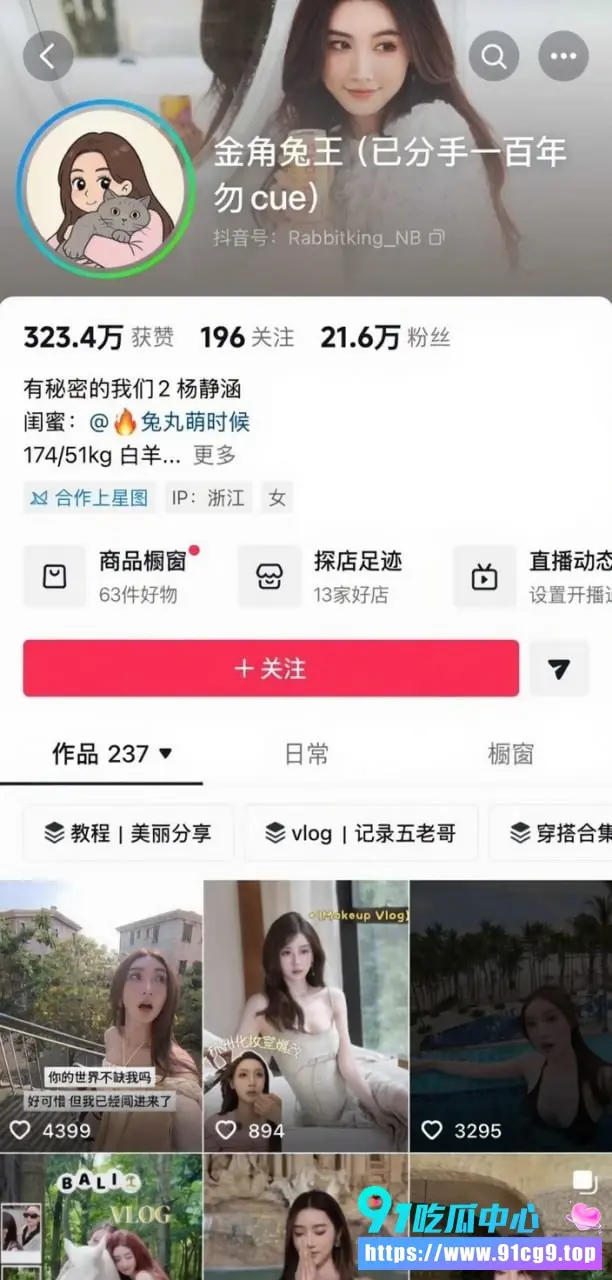Switch to the 日常 tab
612x1280 pixels.
[x=306, y=754]
